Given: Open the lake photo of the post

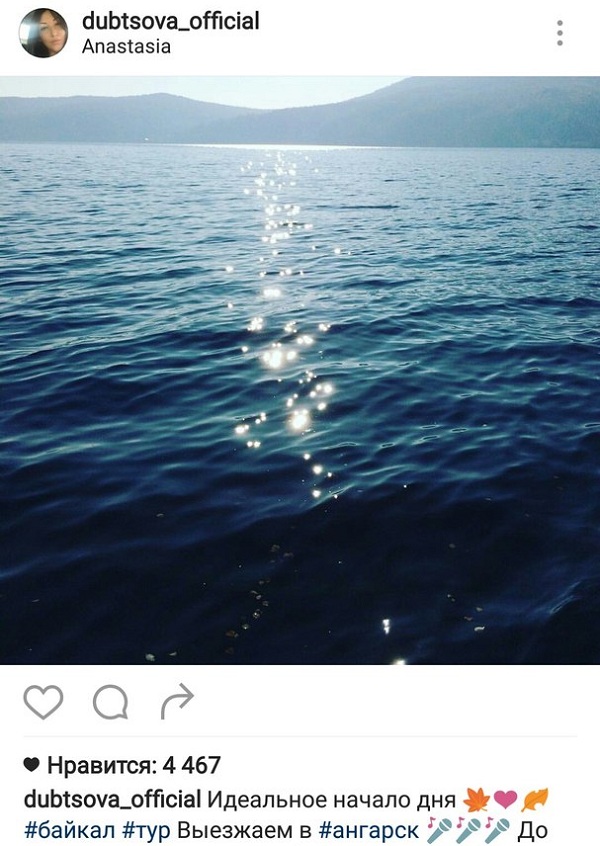Looking at the screenshot, I should coord(300,370).
